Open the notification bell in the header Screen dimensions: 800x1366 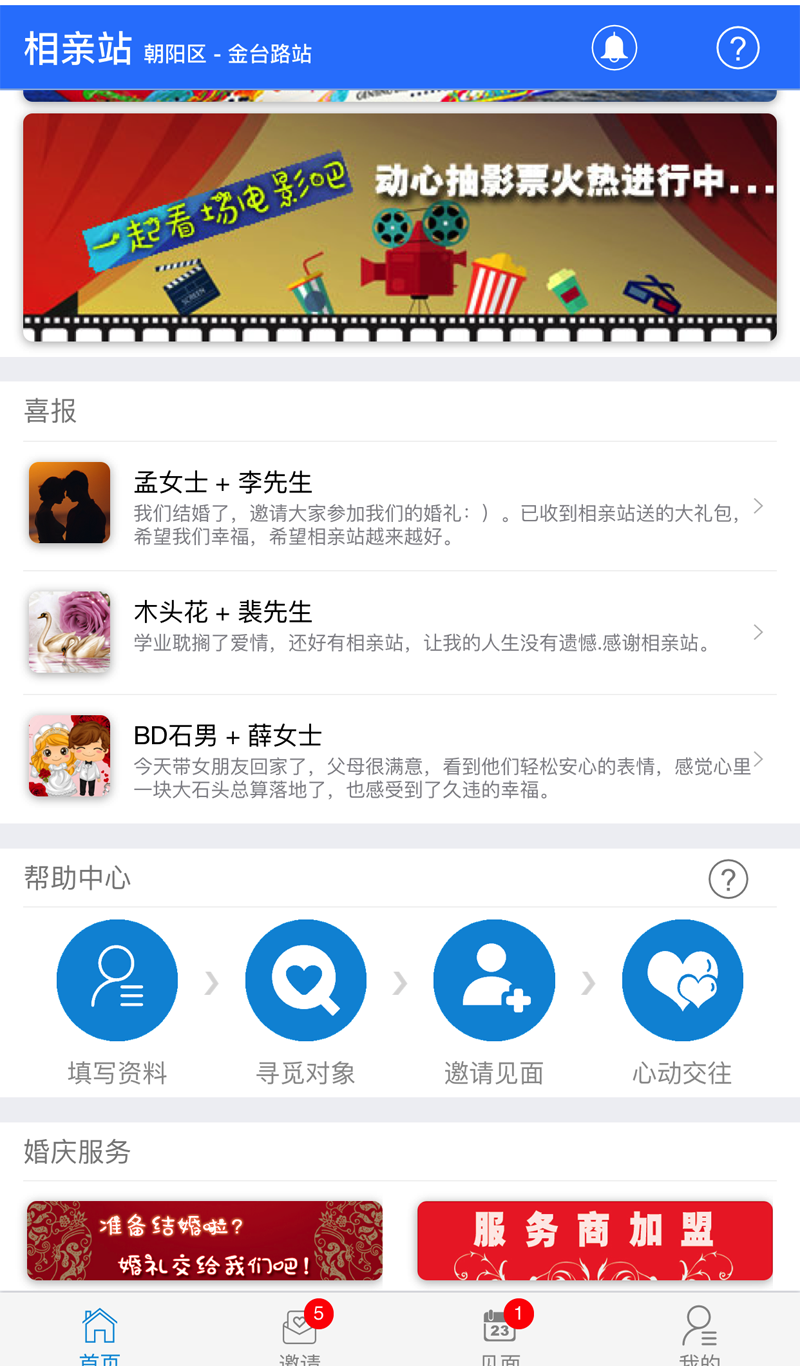point(614,47)
